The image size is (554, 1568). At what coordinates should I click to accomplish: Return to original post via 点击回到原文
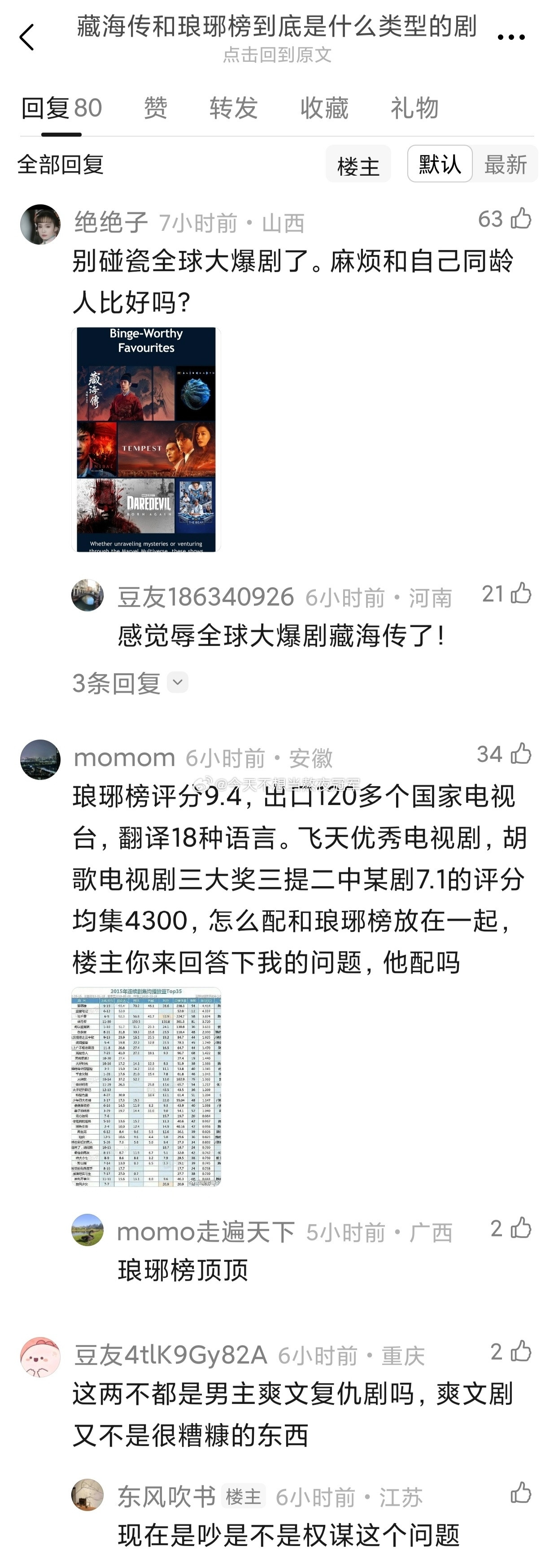coord(277,56)
